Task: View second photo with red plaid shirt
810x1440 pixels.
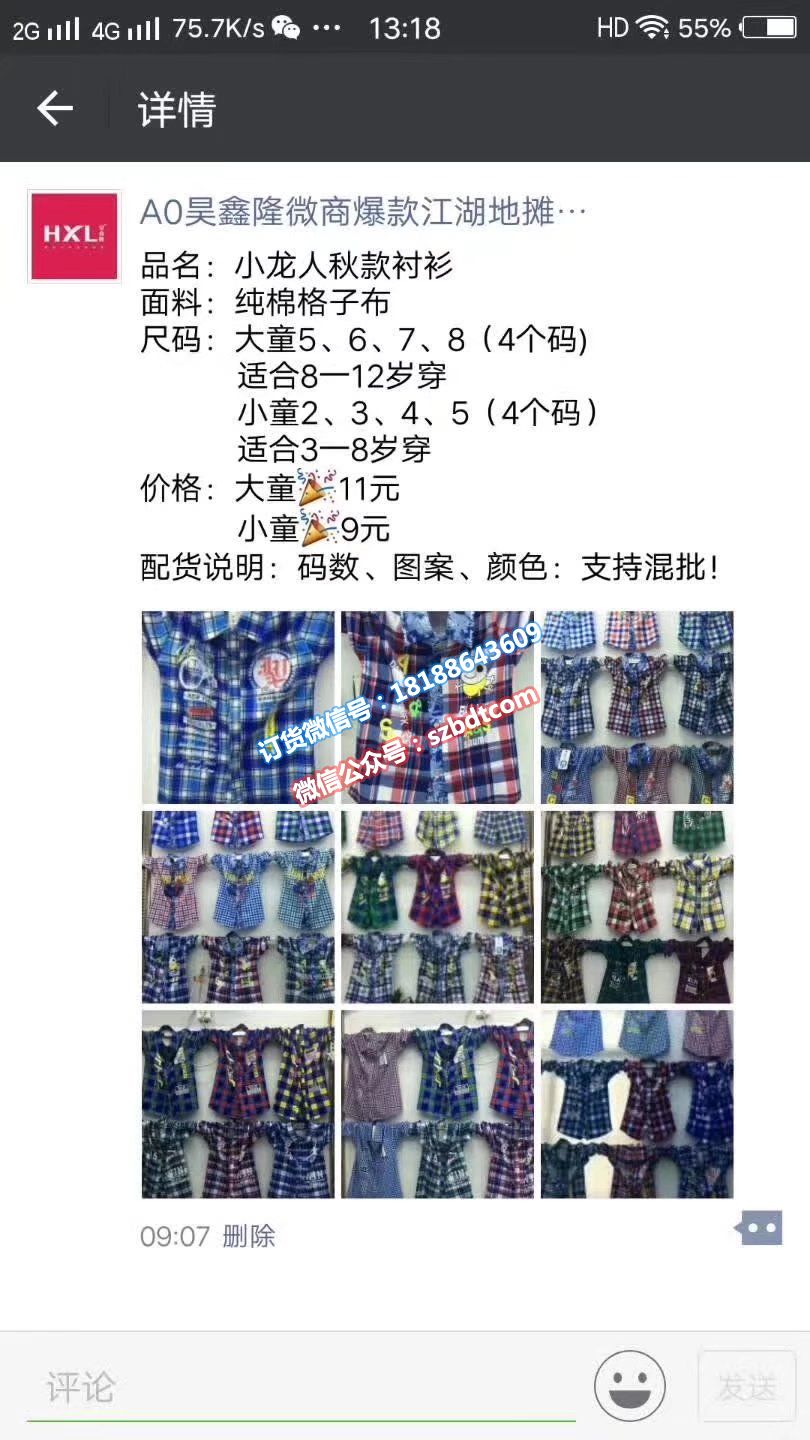Action: pyautogui.click(x=437, y=707)
